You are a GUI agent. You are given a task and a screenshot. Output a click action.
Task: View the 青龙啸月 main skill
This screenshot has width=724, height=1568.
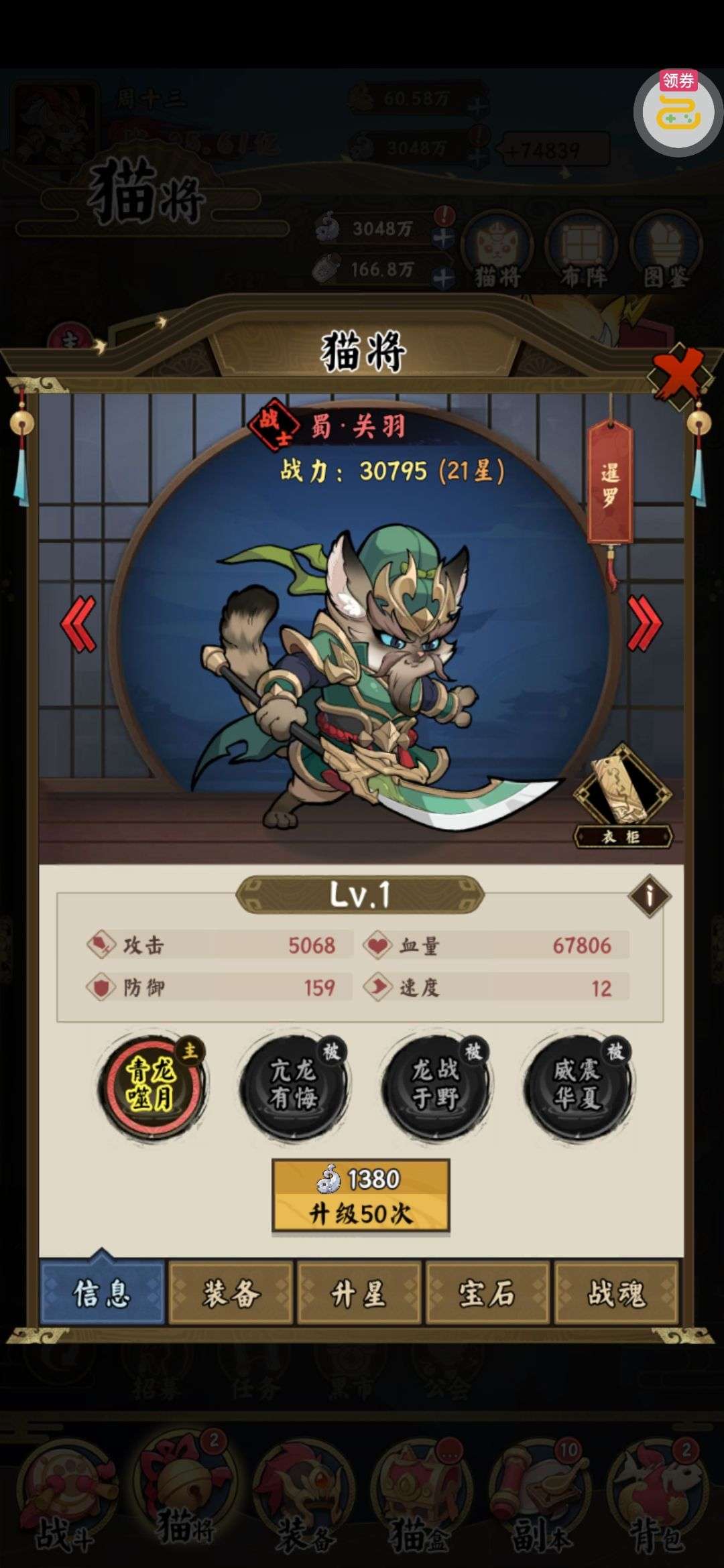click(152, 1084)
